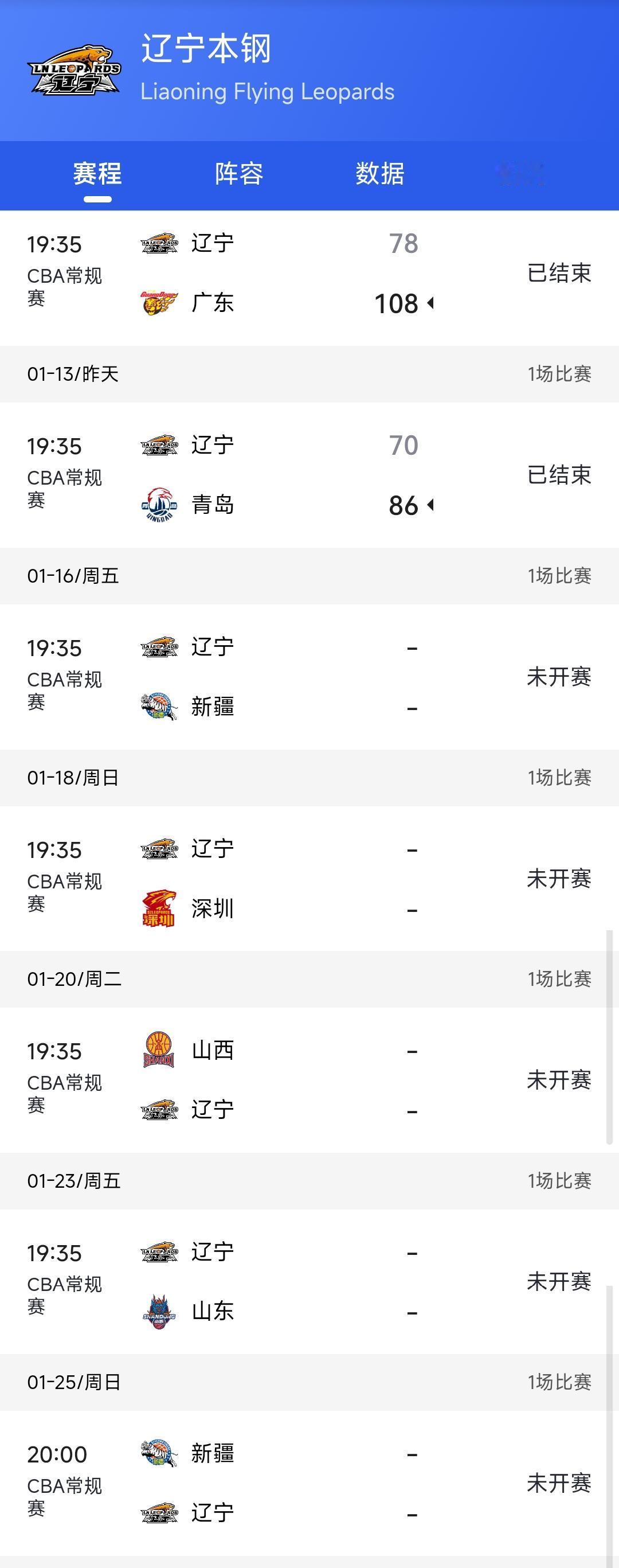Click 未开赛 on the Xinjiang match

coord(559,676)
